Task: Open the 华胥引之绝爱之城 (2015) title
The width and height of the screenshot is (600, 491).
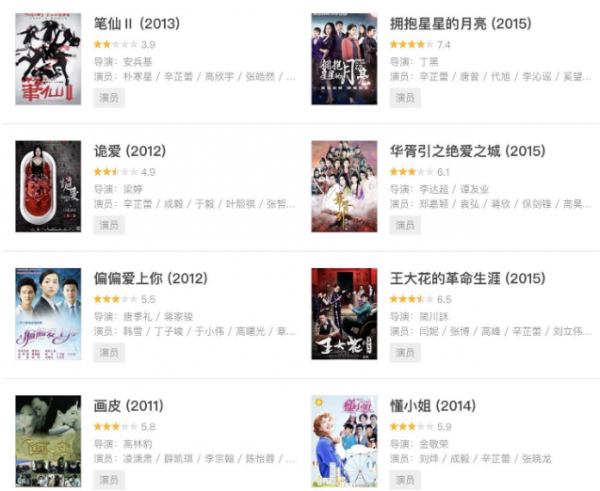Action: [467, 151]
